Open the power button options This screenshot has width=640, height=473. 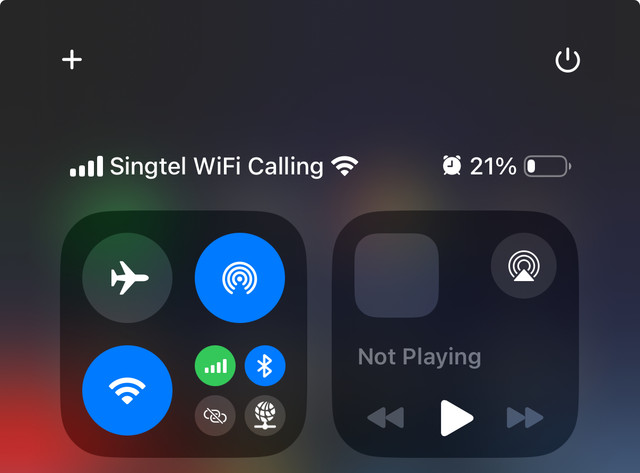click(x=567, y=61)
